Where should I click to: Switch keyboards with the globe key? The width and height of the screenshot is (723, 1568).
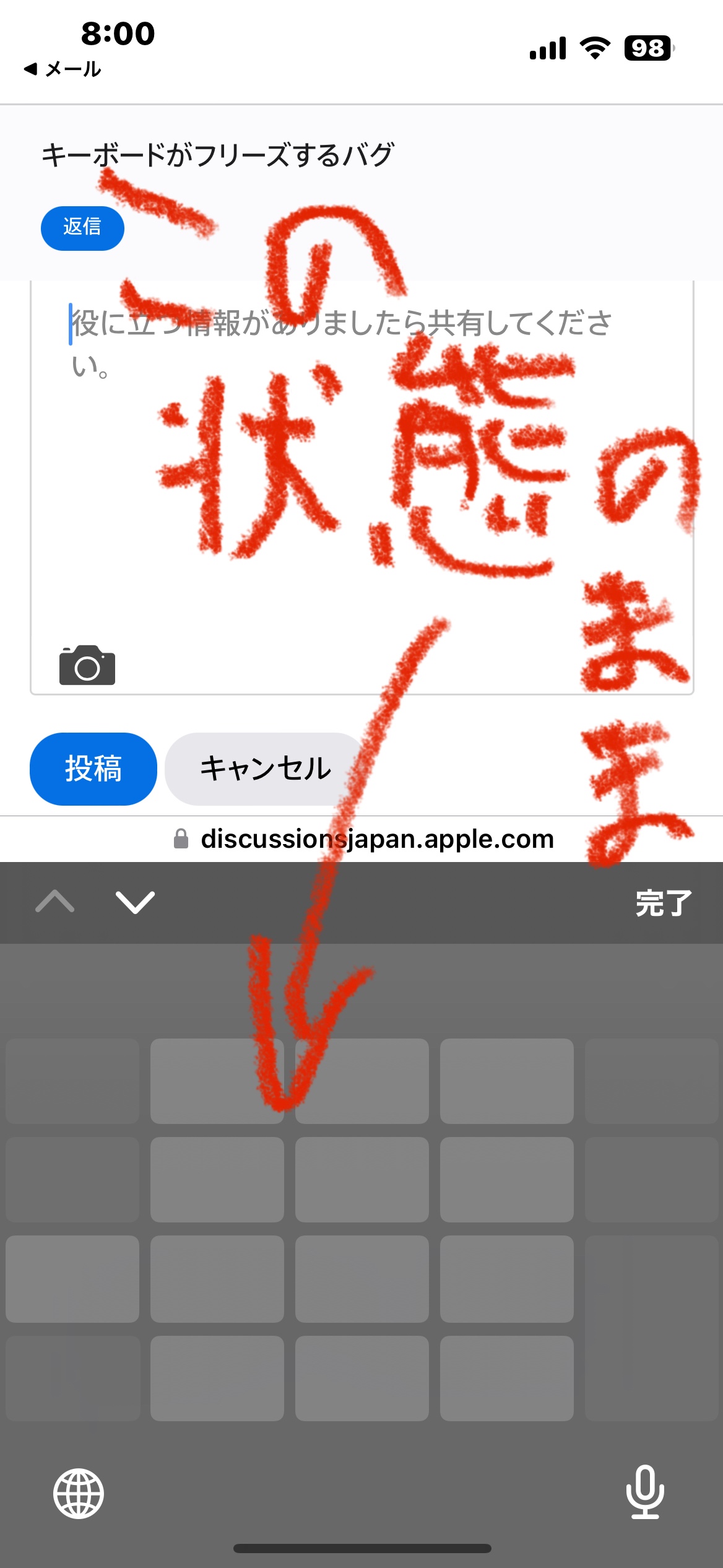click(x=79, y=1493)
